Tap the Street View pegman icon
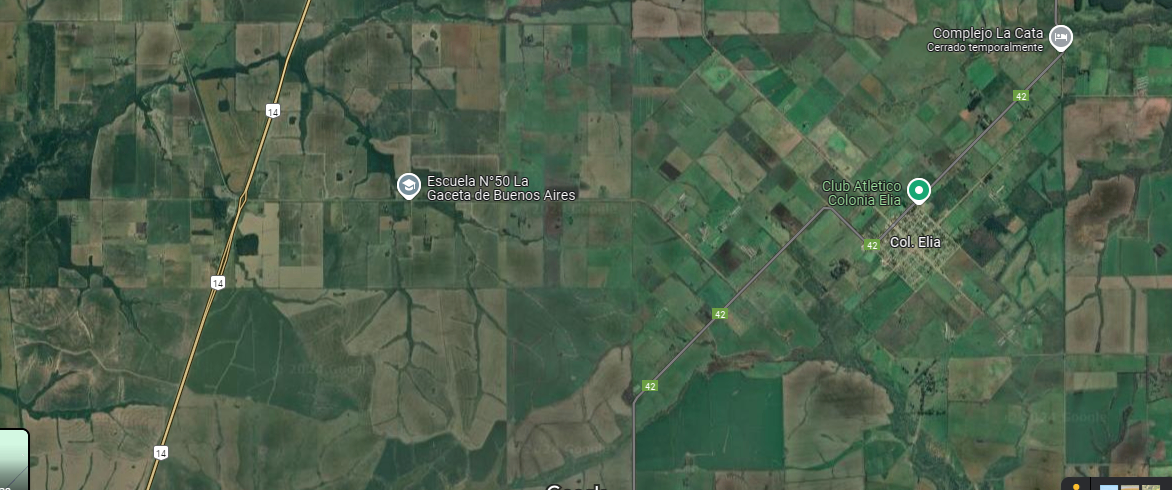This screenshot has height=501, width=1172. click(1076, 487)
